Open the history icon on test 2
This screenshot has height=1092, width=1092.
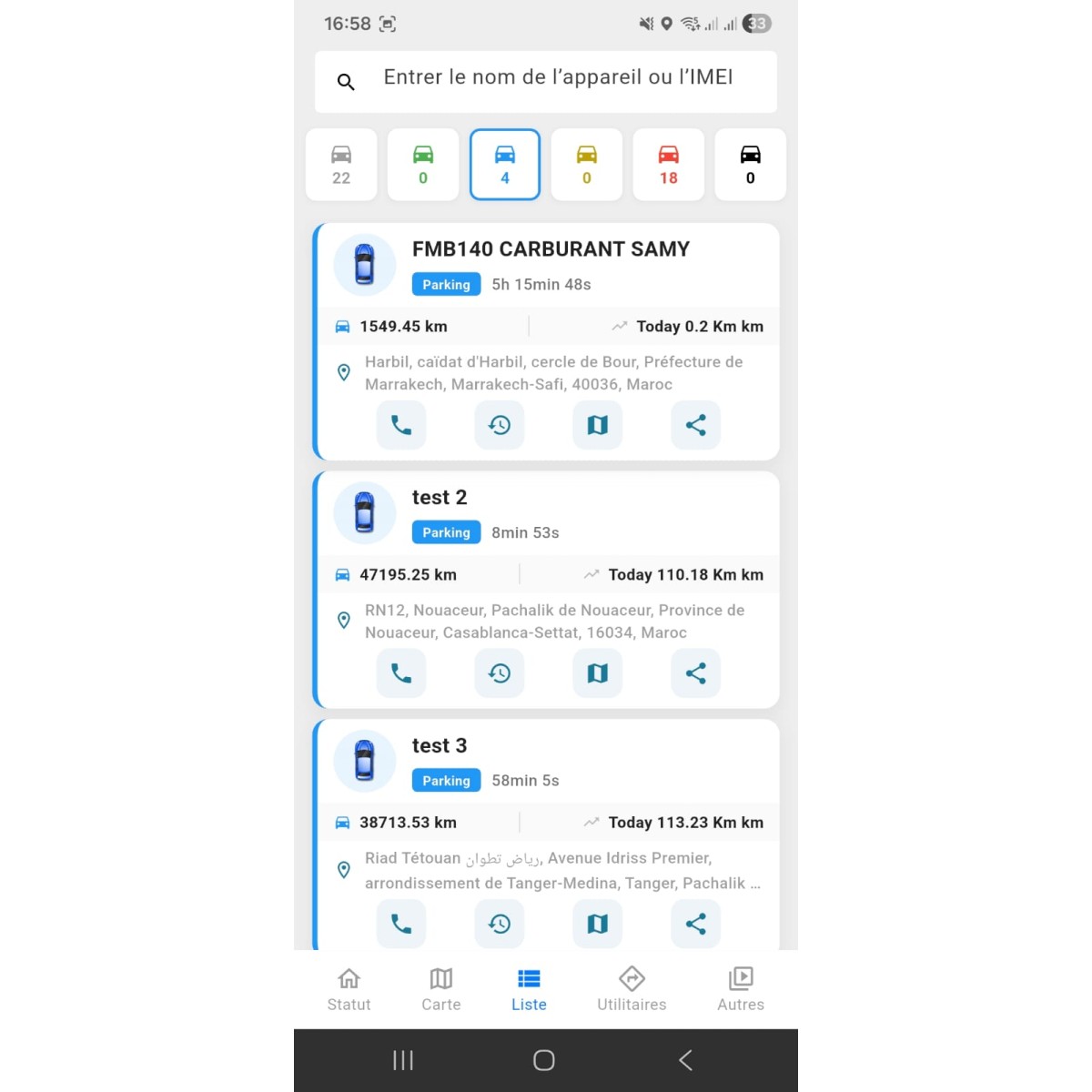click(x=500, y=673)
